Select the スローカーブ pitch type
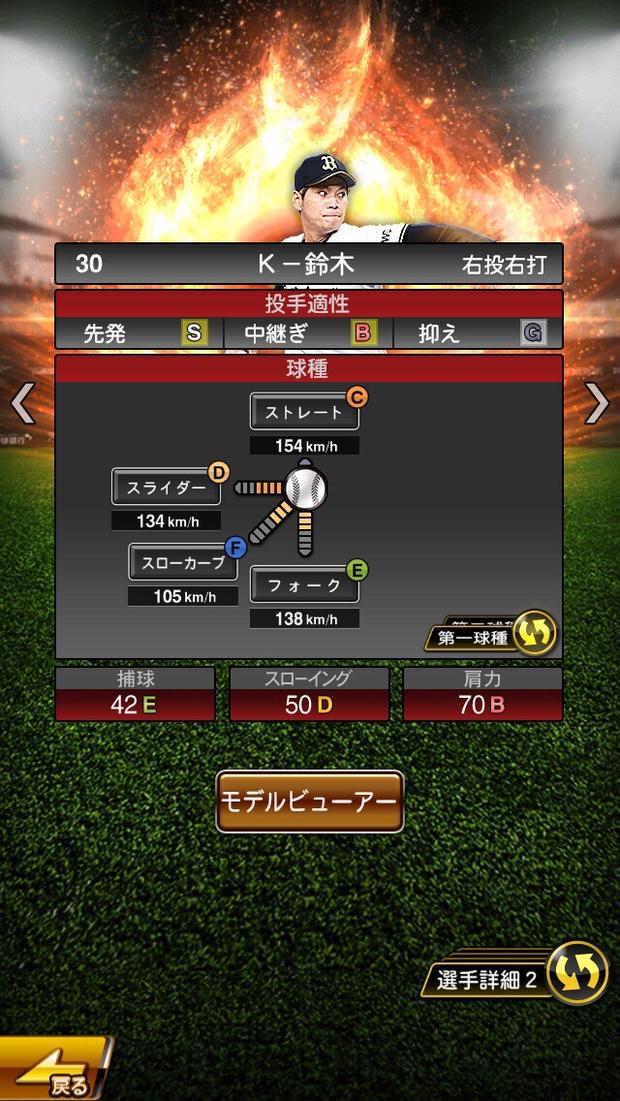The width and height of the screenshot is (620, 1101). 183,561
